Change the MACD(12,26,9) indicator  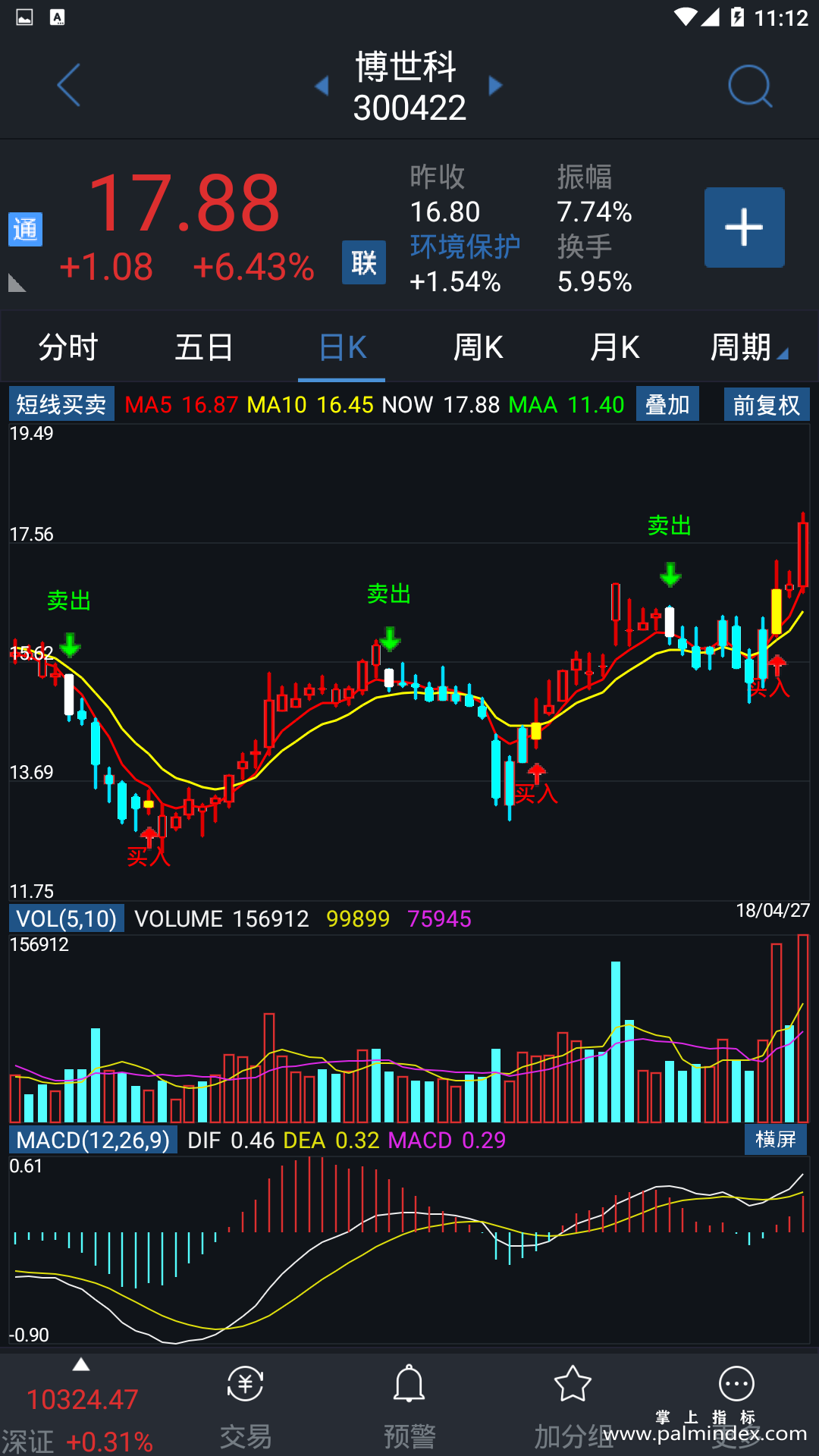pos(93,1140)
